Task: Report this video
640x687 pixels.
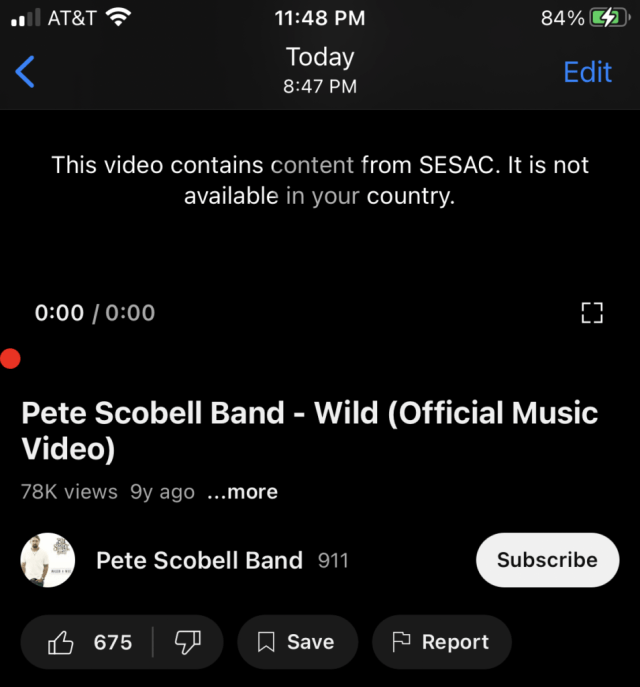Action: pos(441,642)
